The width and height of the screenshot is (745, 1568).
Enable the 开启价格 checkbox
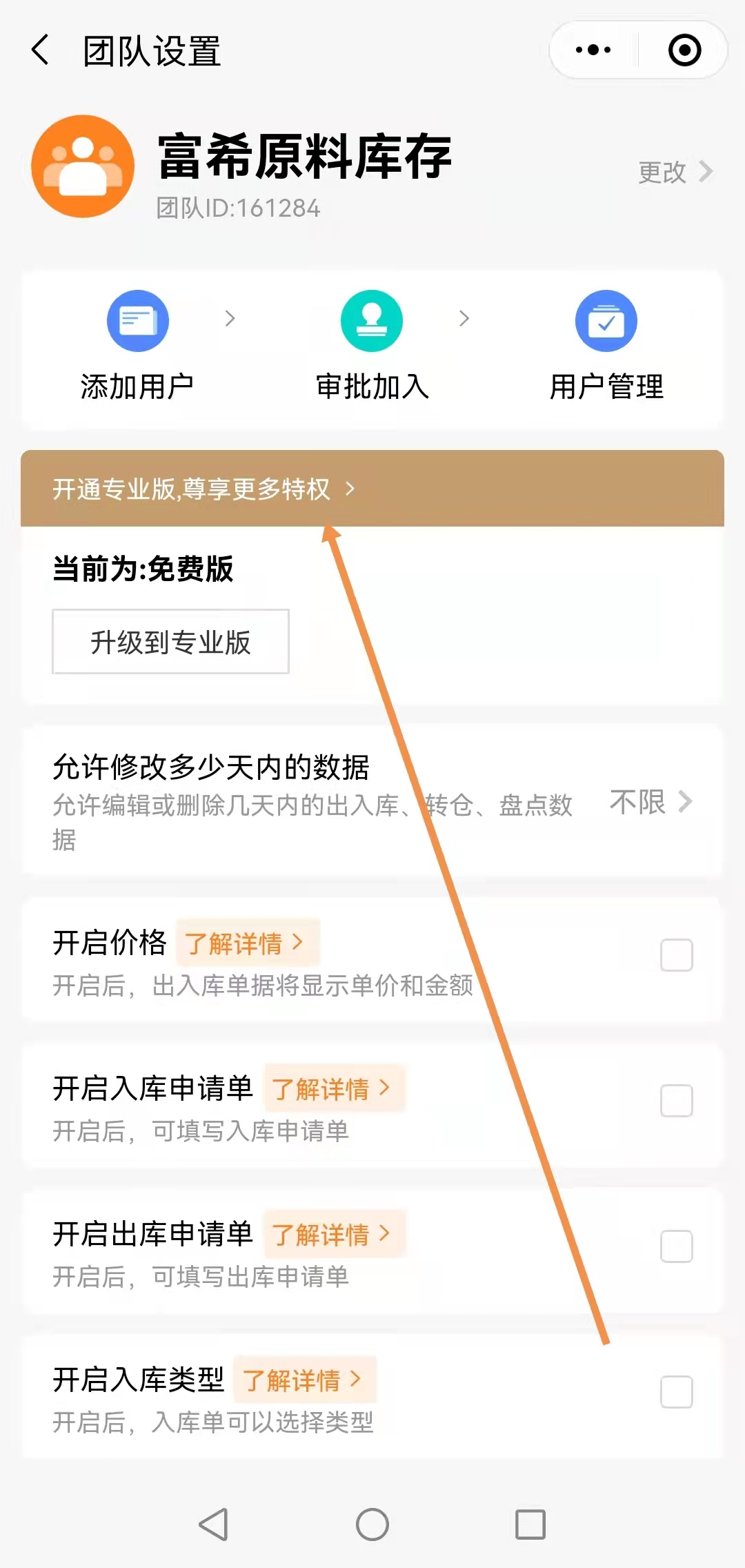[x=676, y=955]
